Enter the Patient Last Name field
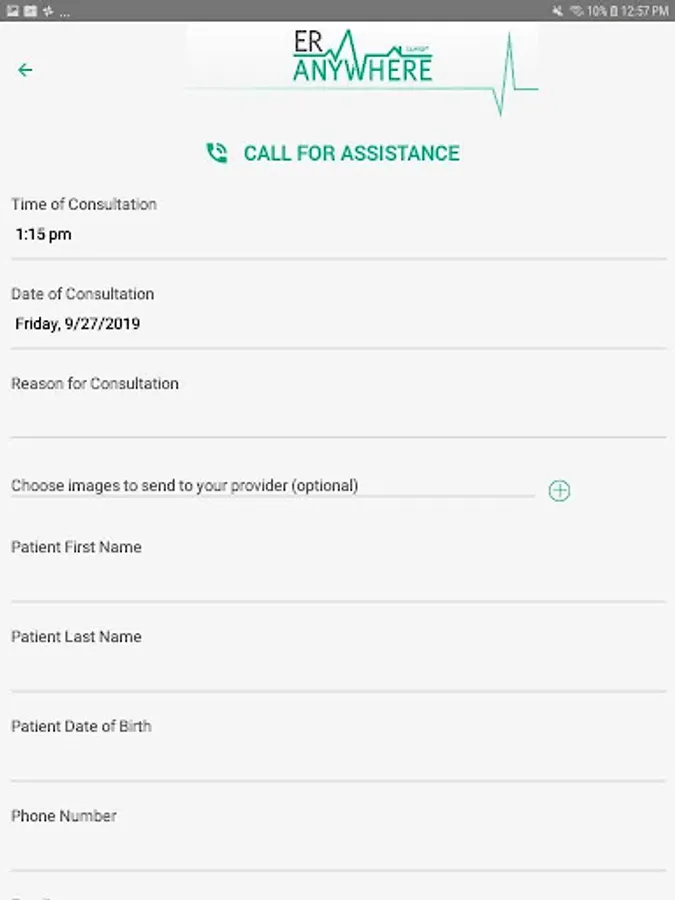This screenshot has width=675, height=900. (338, 668)
